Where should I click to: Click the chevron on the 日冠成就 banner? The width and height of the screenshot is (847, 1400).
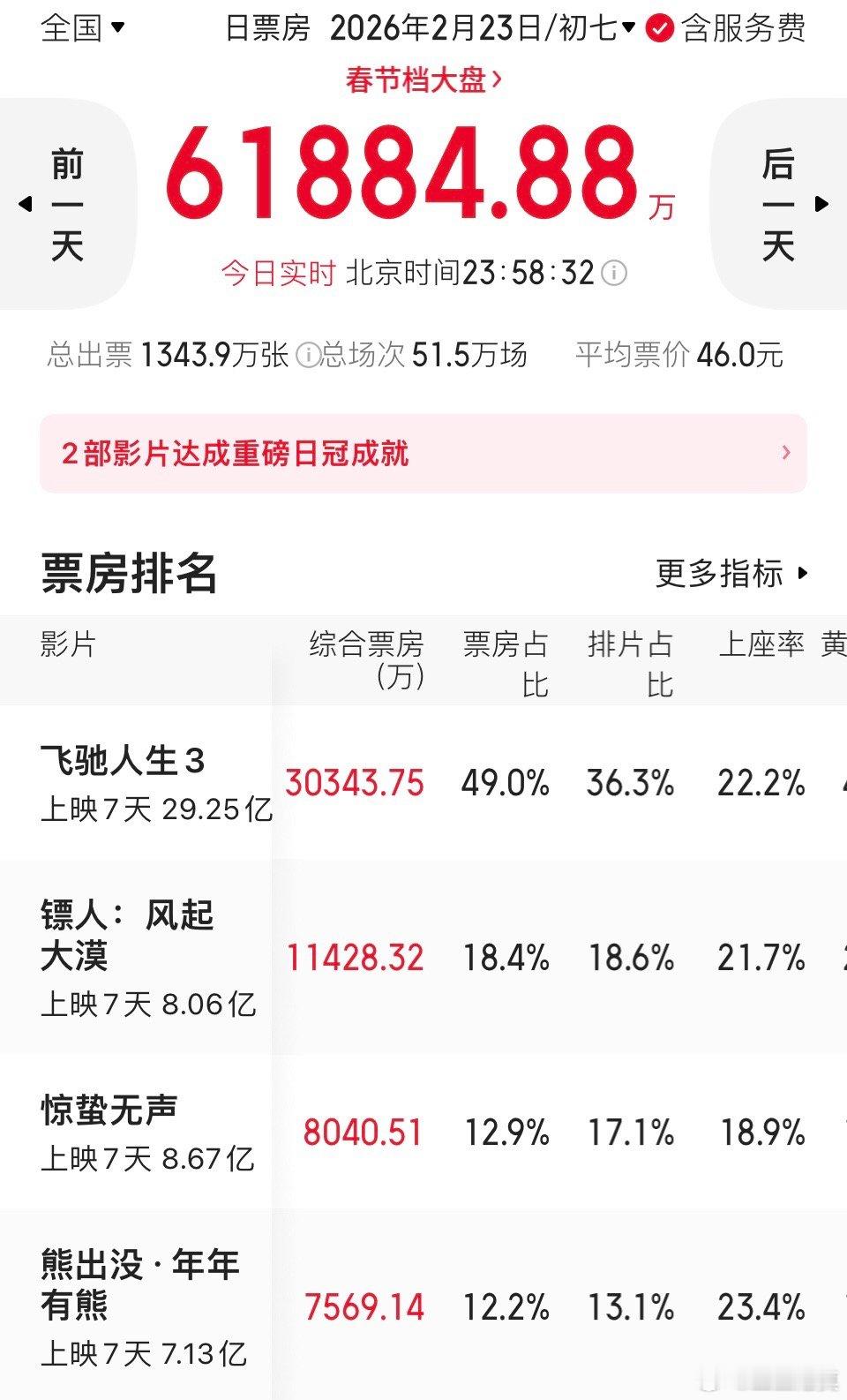[x=786, y=454]
